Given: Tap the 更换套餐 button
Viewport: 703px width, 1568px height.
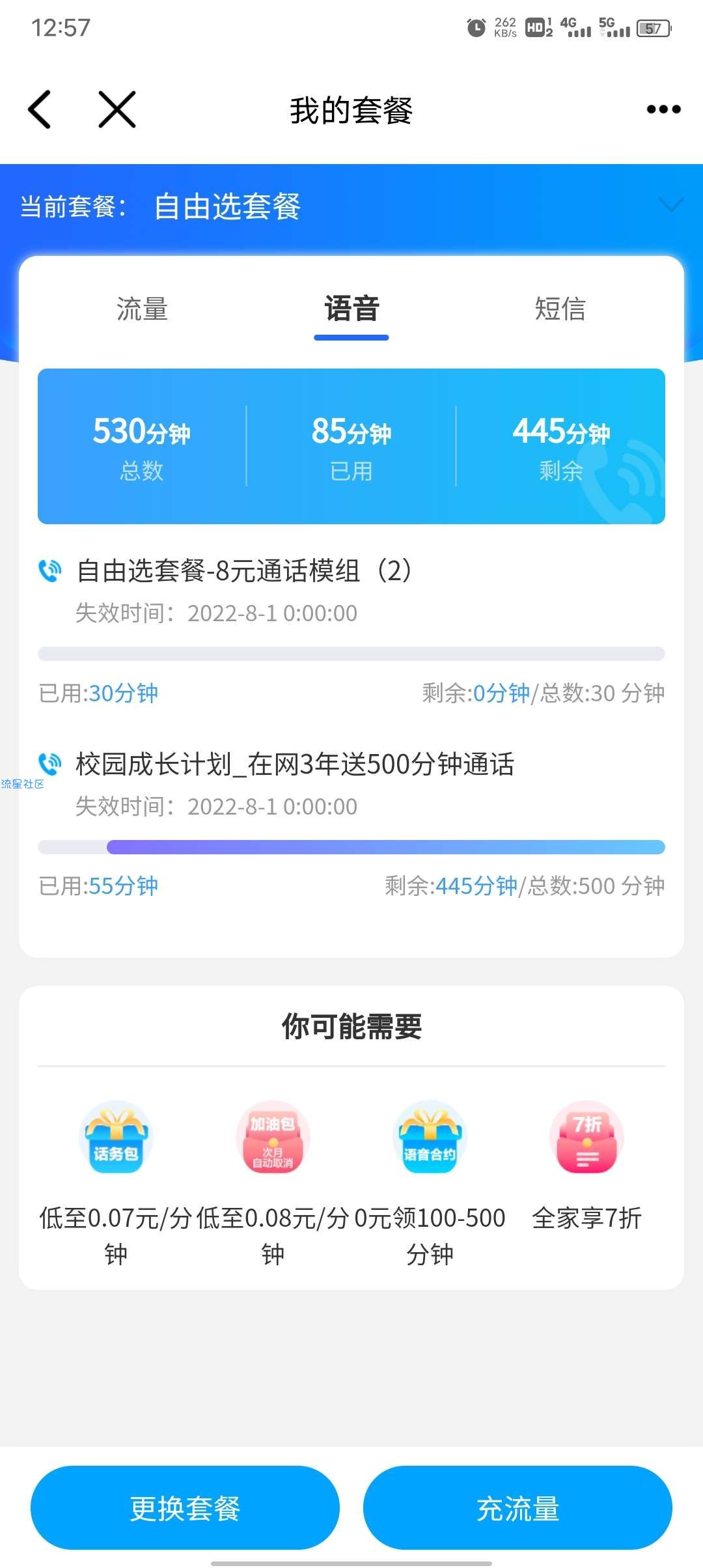Looking at the screenshot, I should click(x=185, y=1508).
